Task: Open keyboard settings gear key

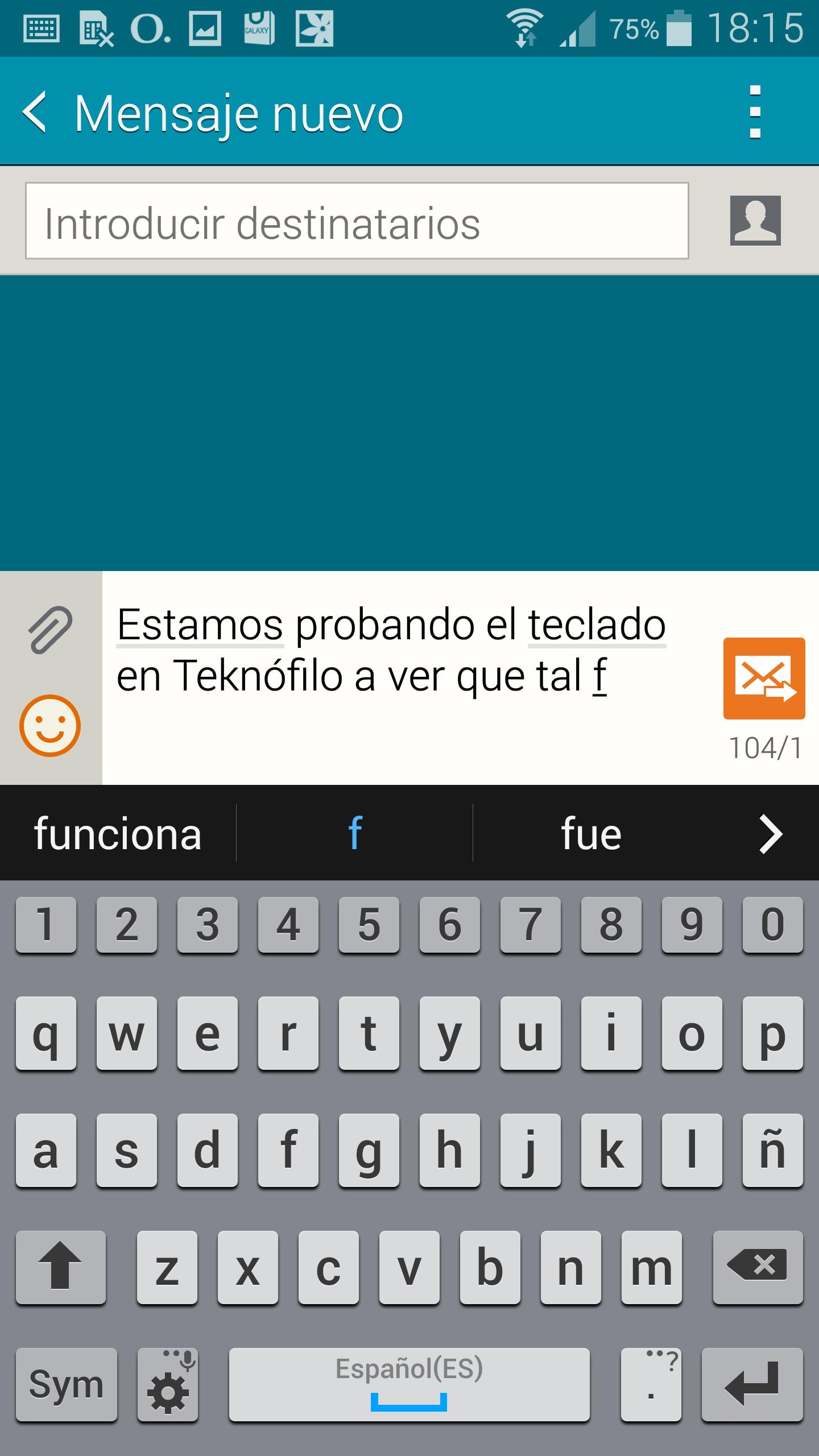Action: [167, 1384]
